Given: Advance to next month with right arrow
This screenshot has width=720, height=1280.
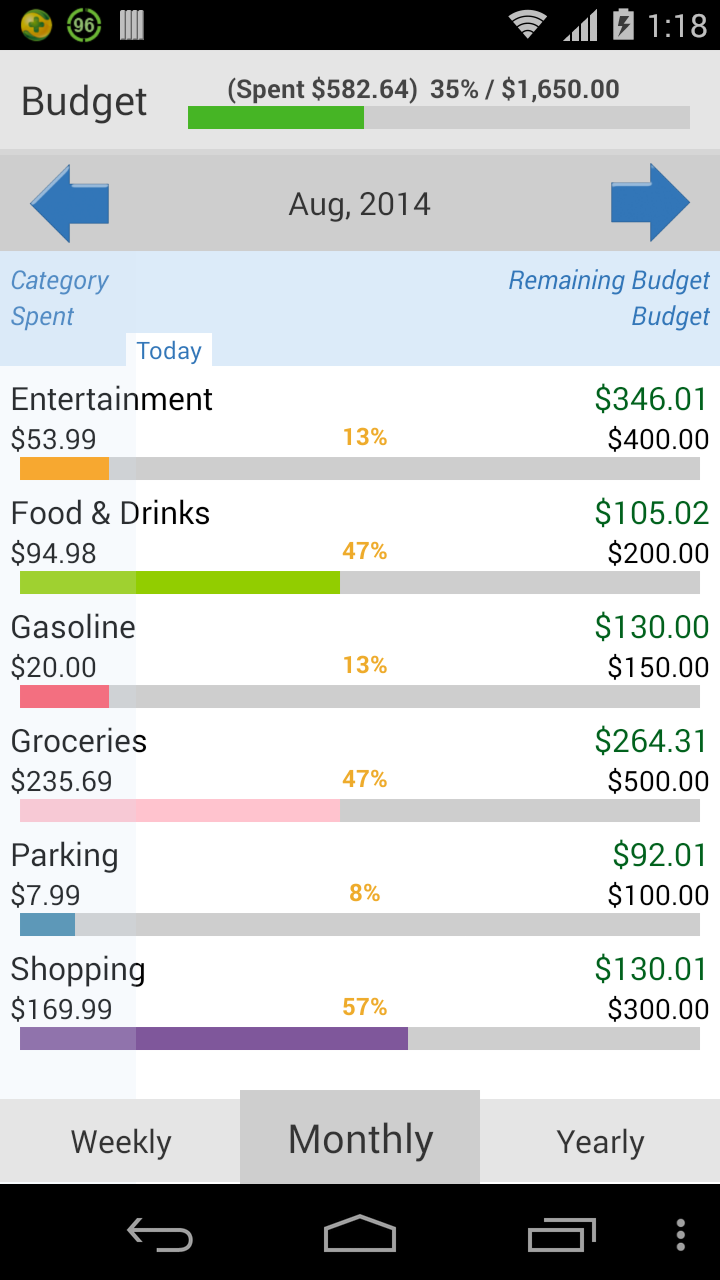Looking at the screenshot, I should pos(650,203).
